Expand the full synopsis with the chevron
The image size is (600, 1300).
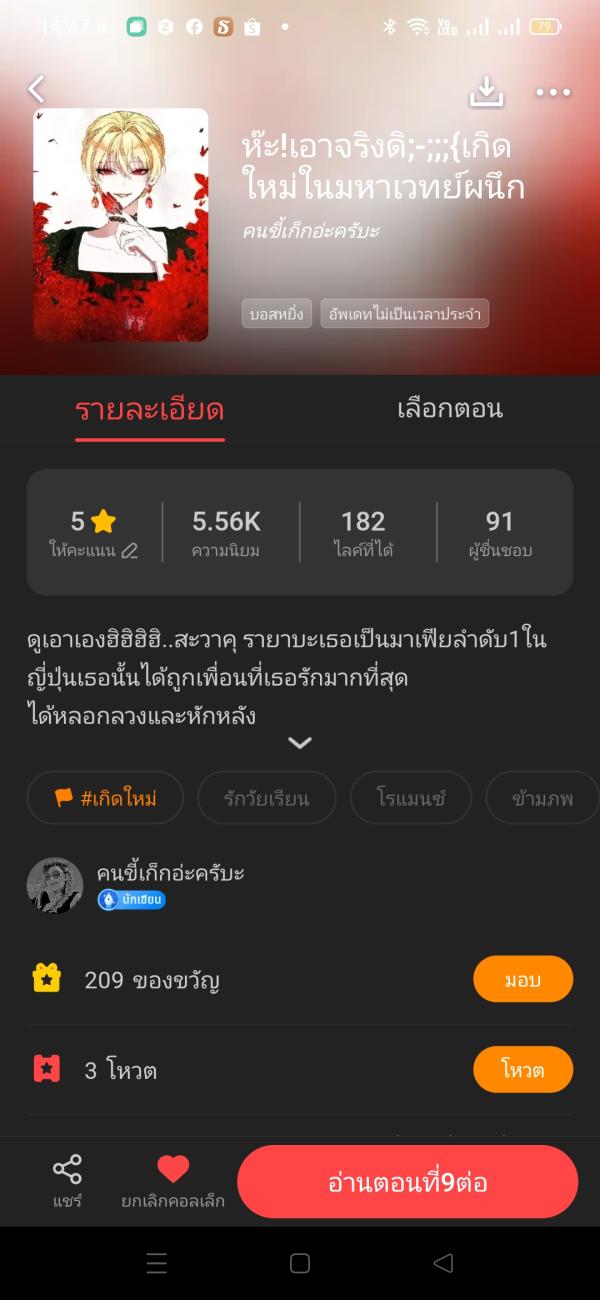pyautogui.click(x=299, y=742)
